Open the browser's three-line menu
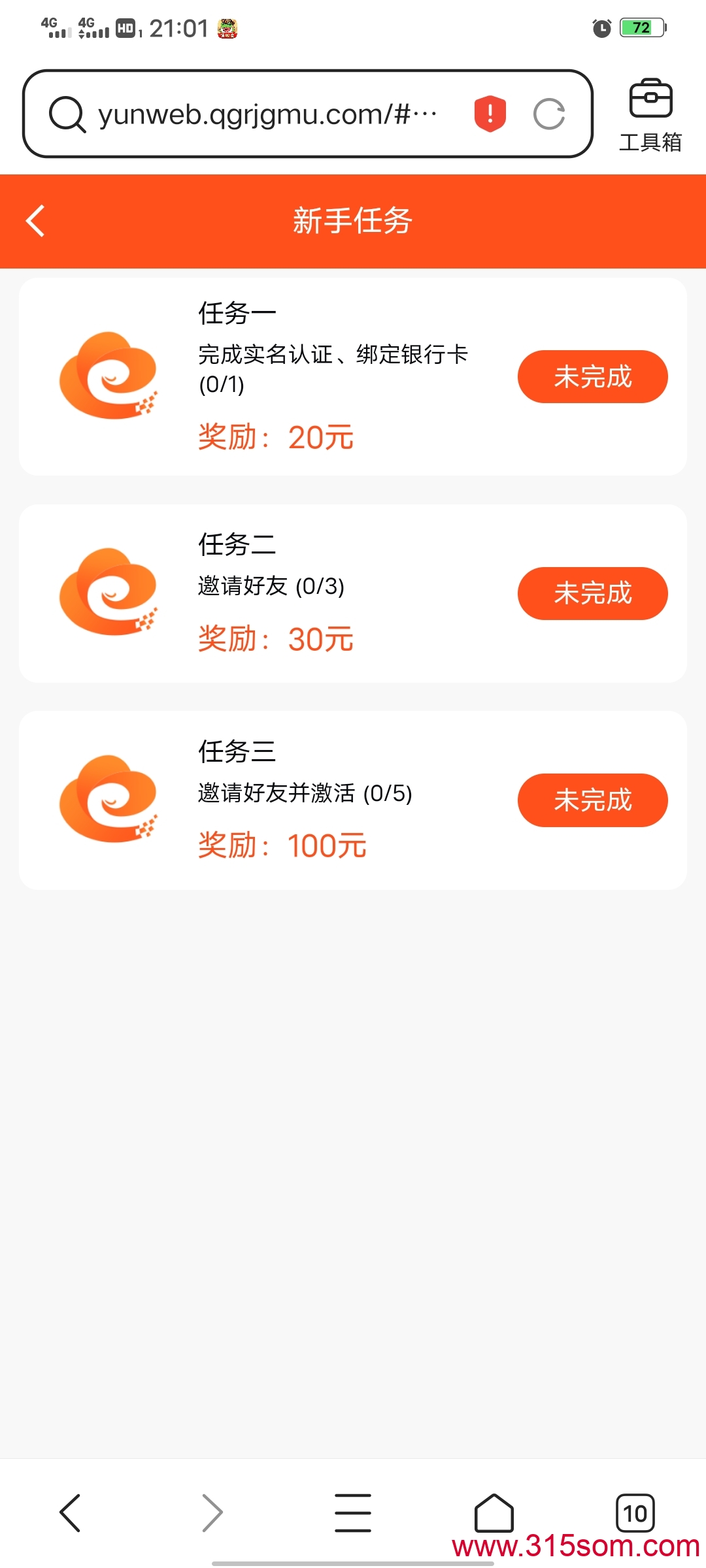Image resolution: width=706 pixels, height=1568 pixels. (x=353, y=1512)
